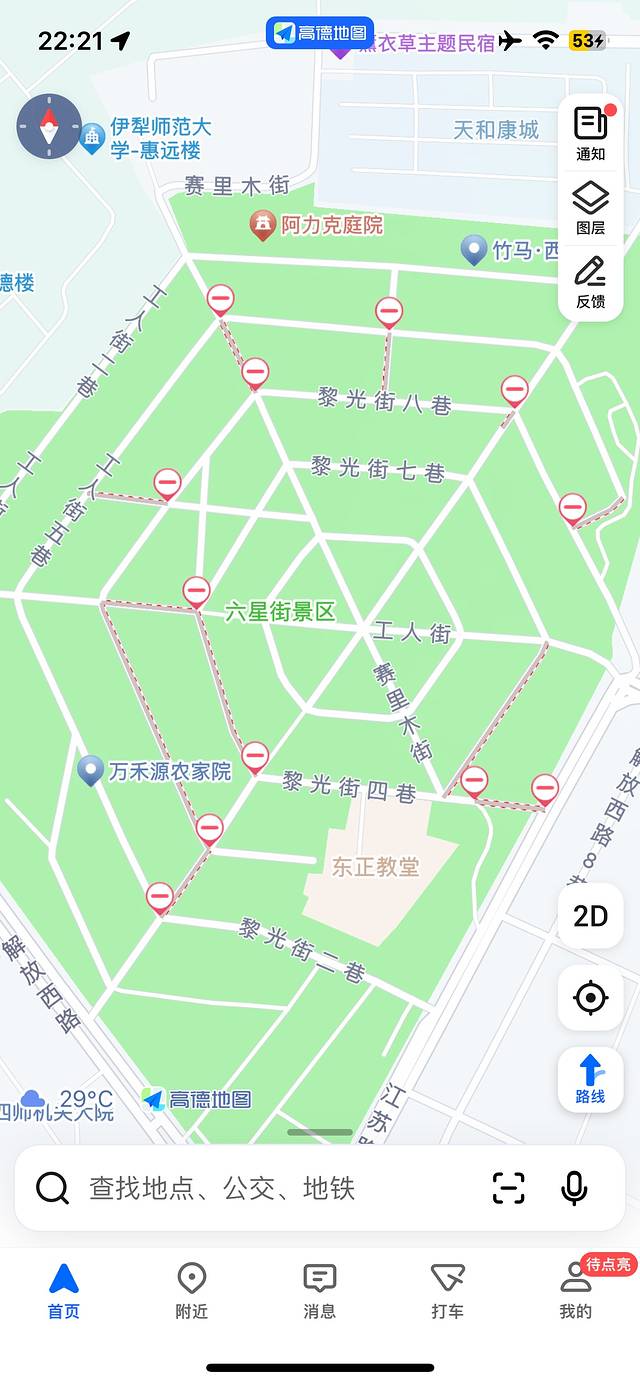This screenshot has width=640, height=1385.
Task: Check the 29°C weather widget
Action: (70, 1101)
